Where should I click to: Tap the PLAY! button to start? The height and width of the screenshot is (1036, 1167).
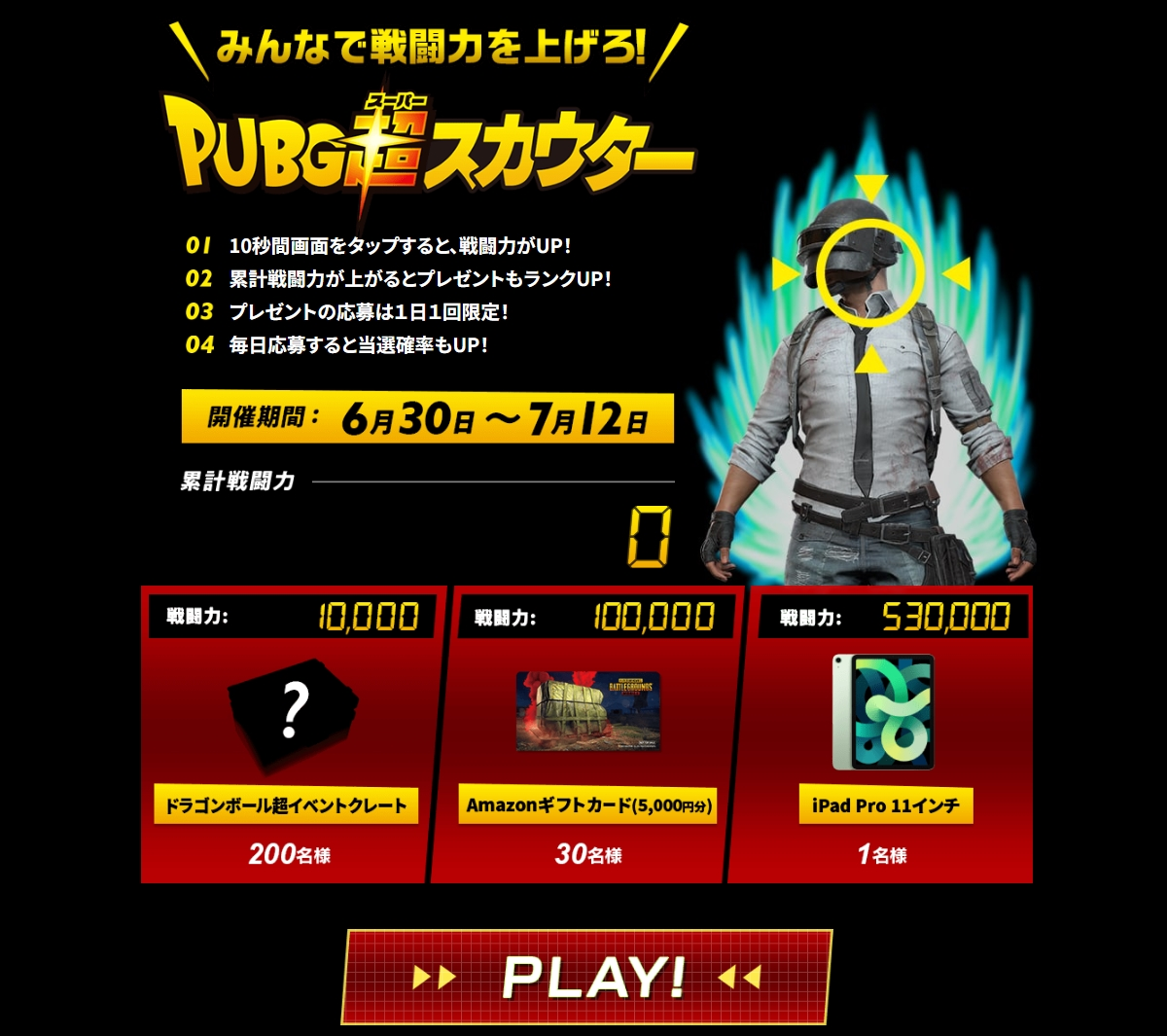pyautogui.click(x=587, y=977)
